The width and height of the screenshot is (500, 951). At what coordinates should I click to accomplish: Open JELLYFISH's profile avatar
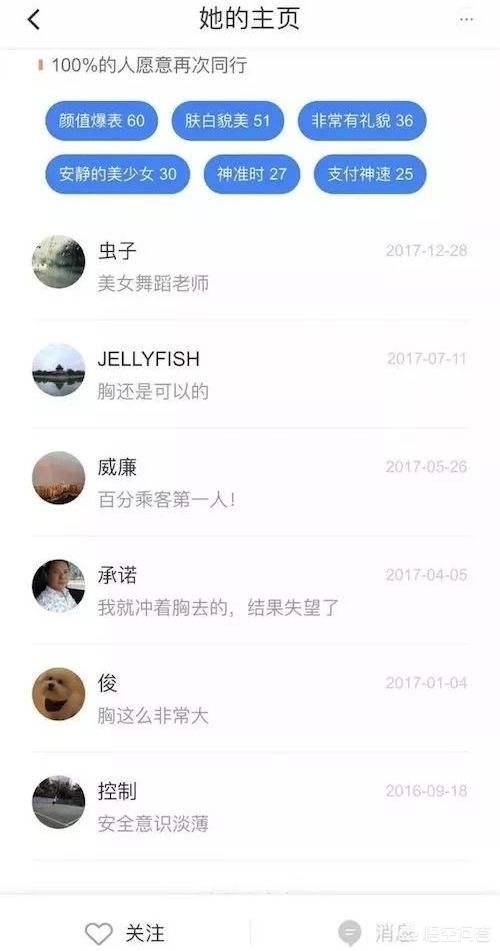(x=58, y=369)
